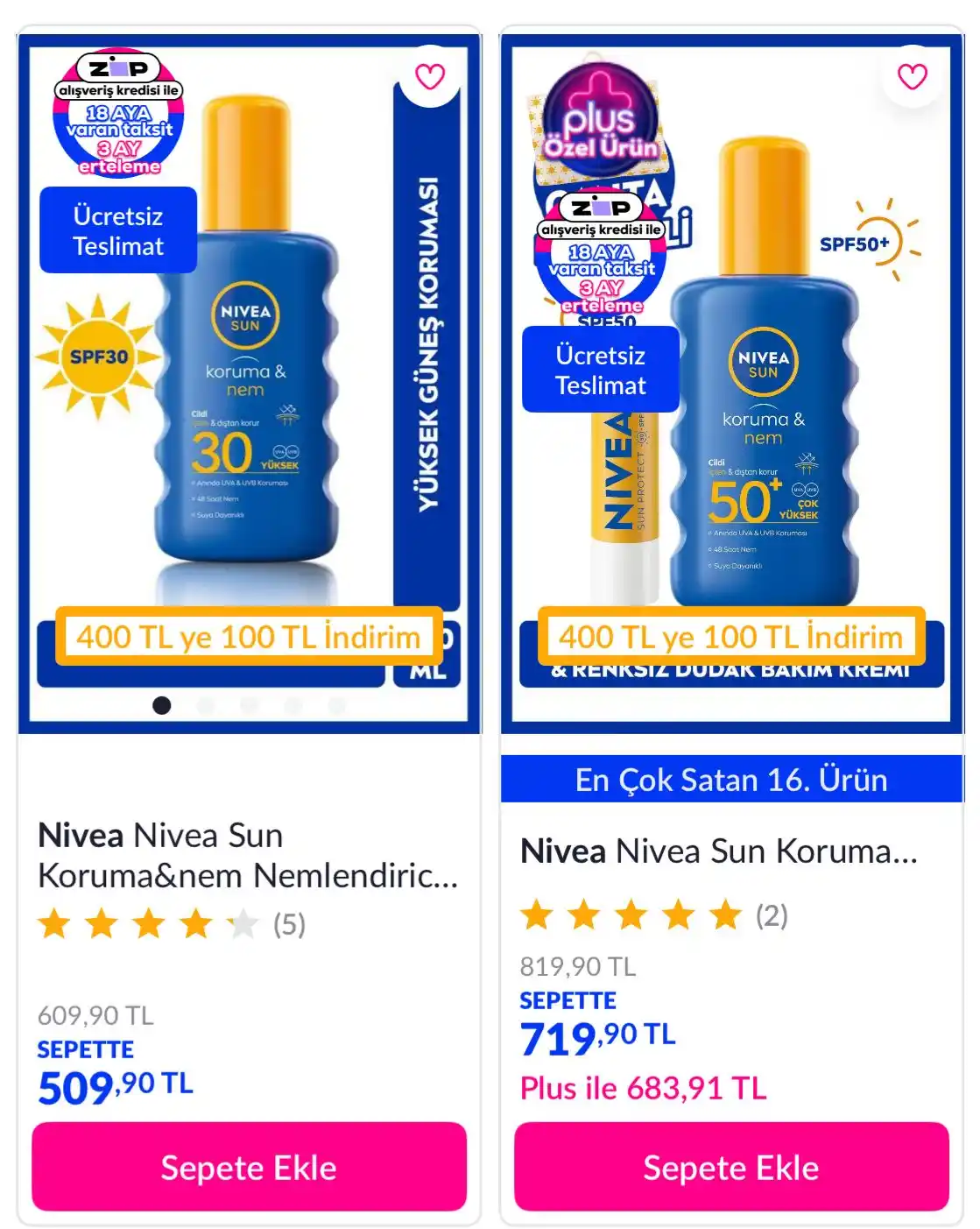Screen dimensions: 980x1229
Task: Select the second image dot of SPF30 product
Action: point(206,706)
